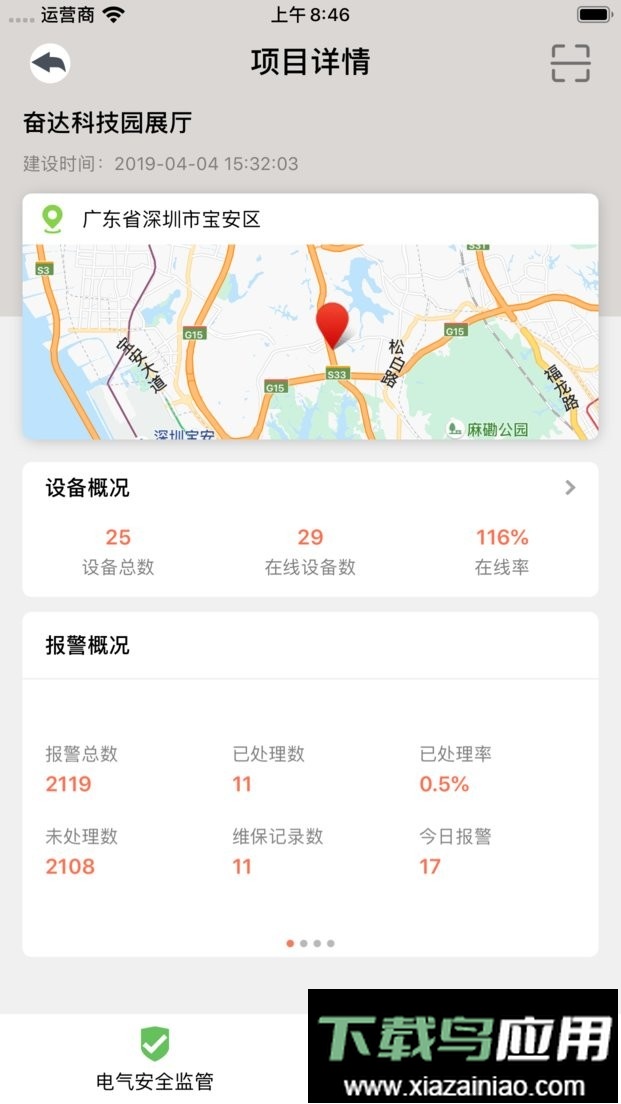Switch to 电气安全监管 tab
The width and height of the screenshot is (621, 1104).
tap(155, 1058)
